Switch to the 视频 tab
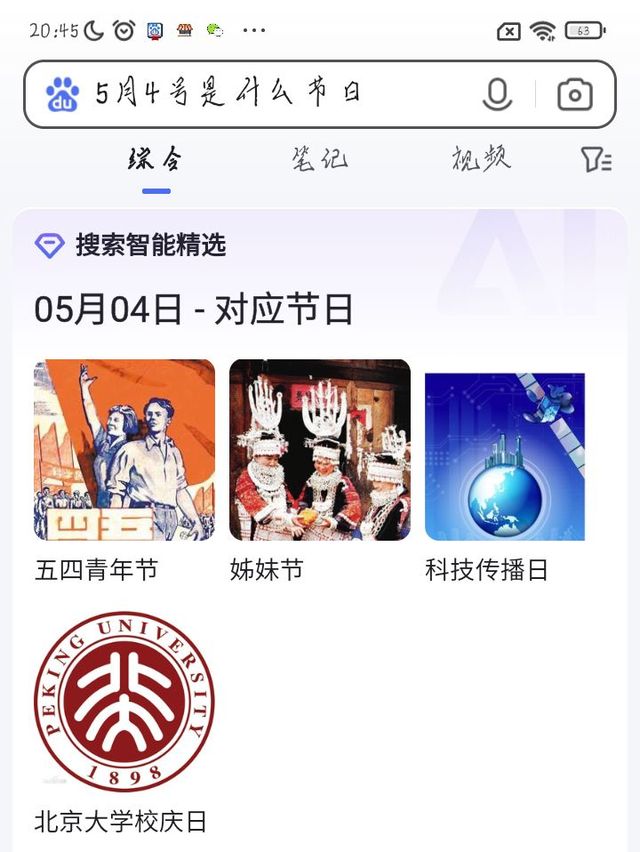This screenshot has height=852, width=640. tap(481, 159)
